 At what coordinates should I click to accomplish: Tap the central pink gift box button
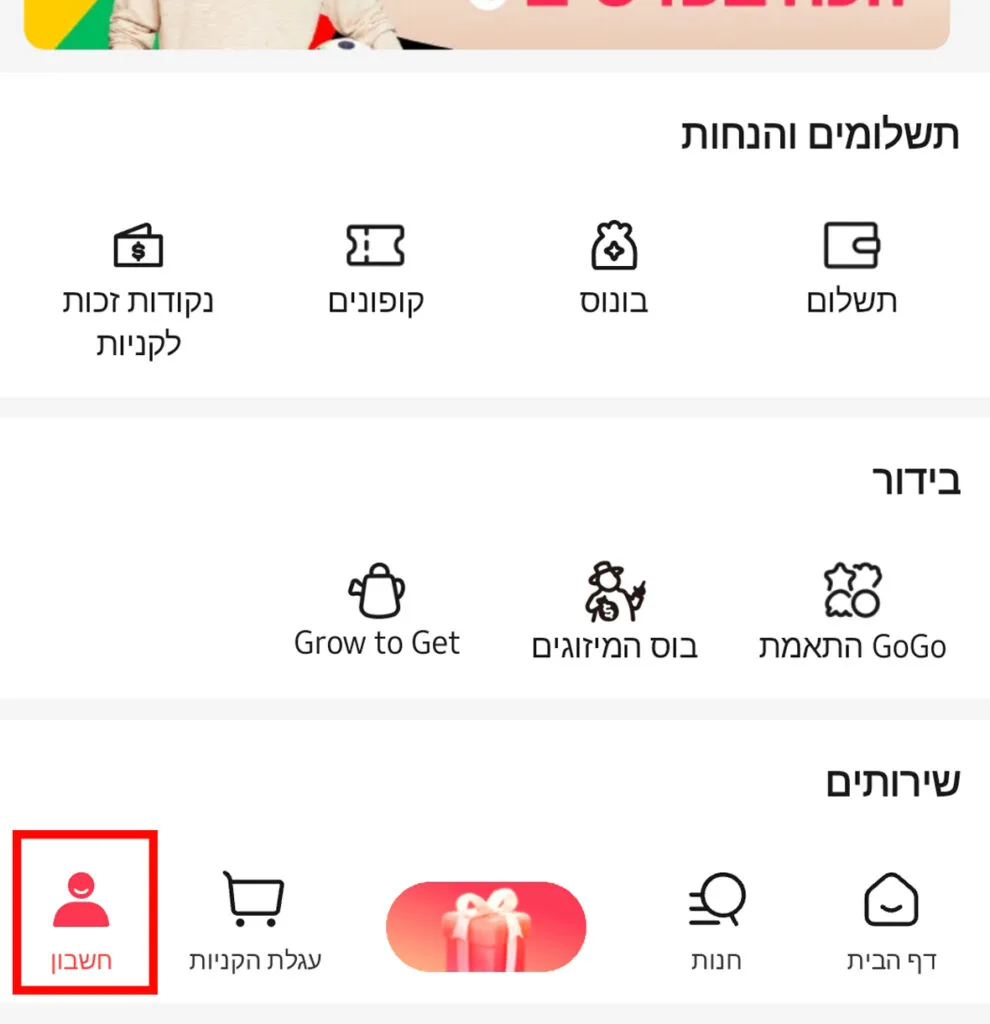[x=485, y=927]
